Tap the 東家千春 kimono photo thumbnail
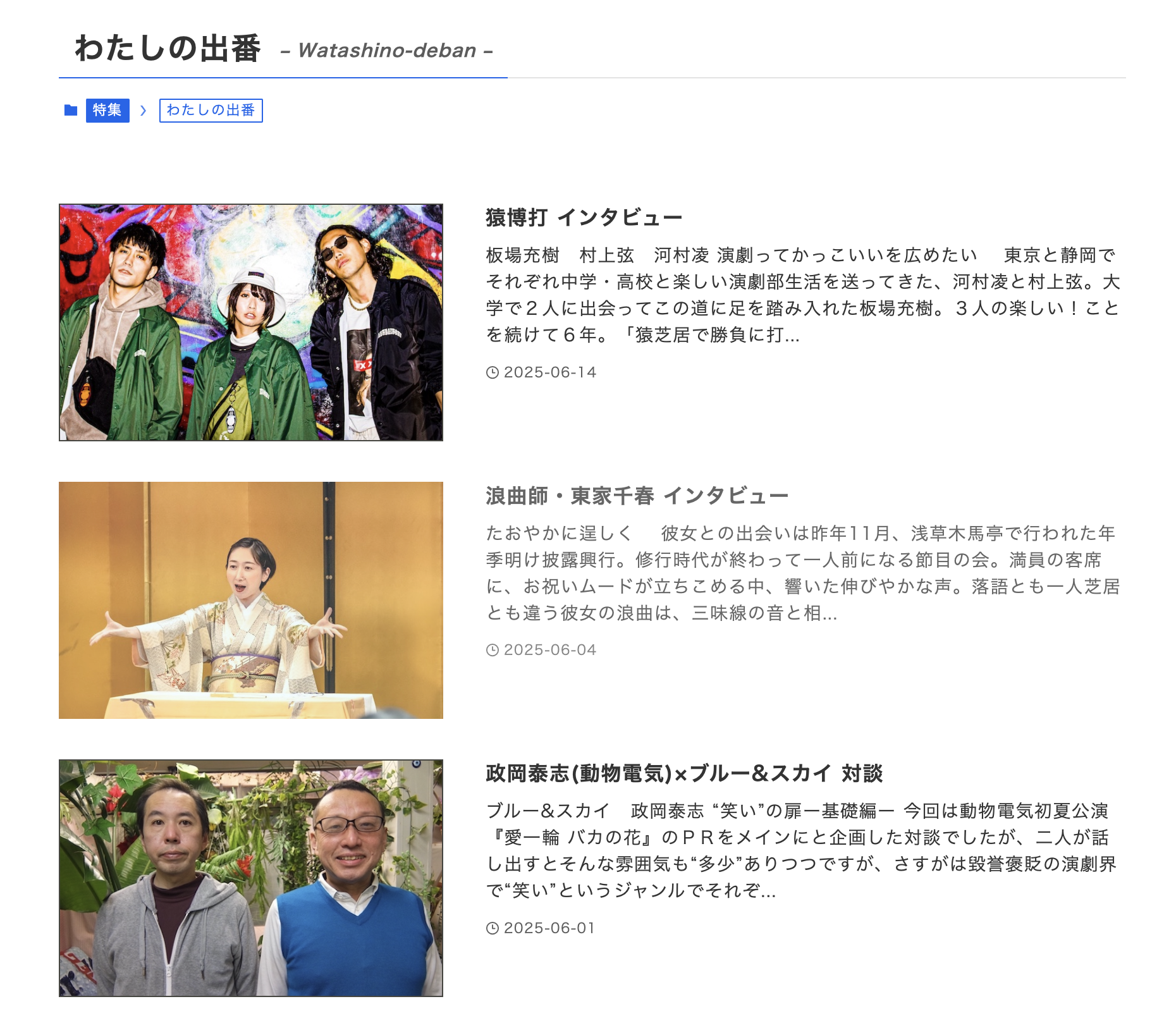Screen dimensions: 1176x1023 251,600
